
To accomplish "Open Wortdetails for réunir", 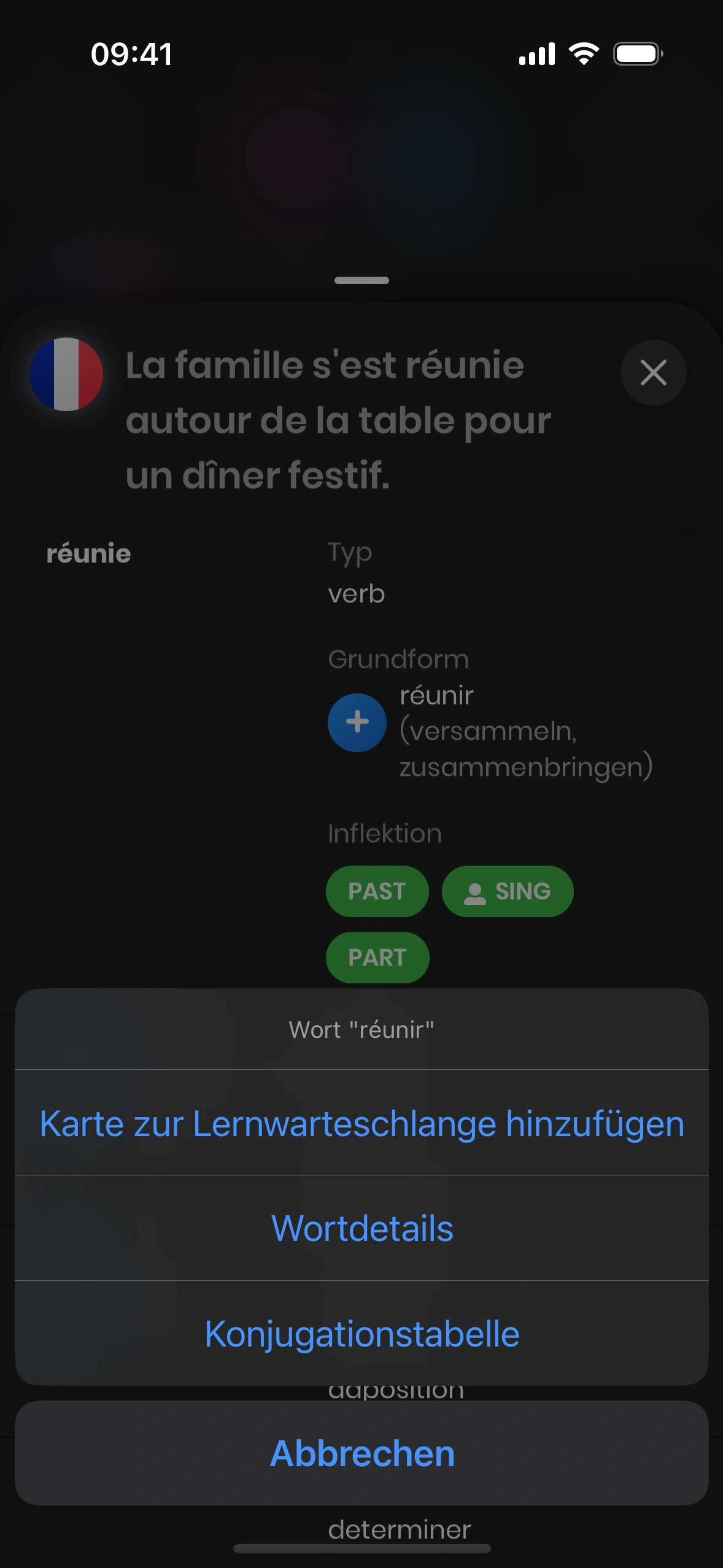I will tap(361, 1228).
